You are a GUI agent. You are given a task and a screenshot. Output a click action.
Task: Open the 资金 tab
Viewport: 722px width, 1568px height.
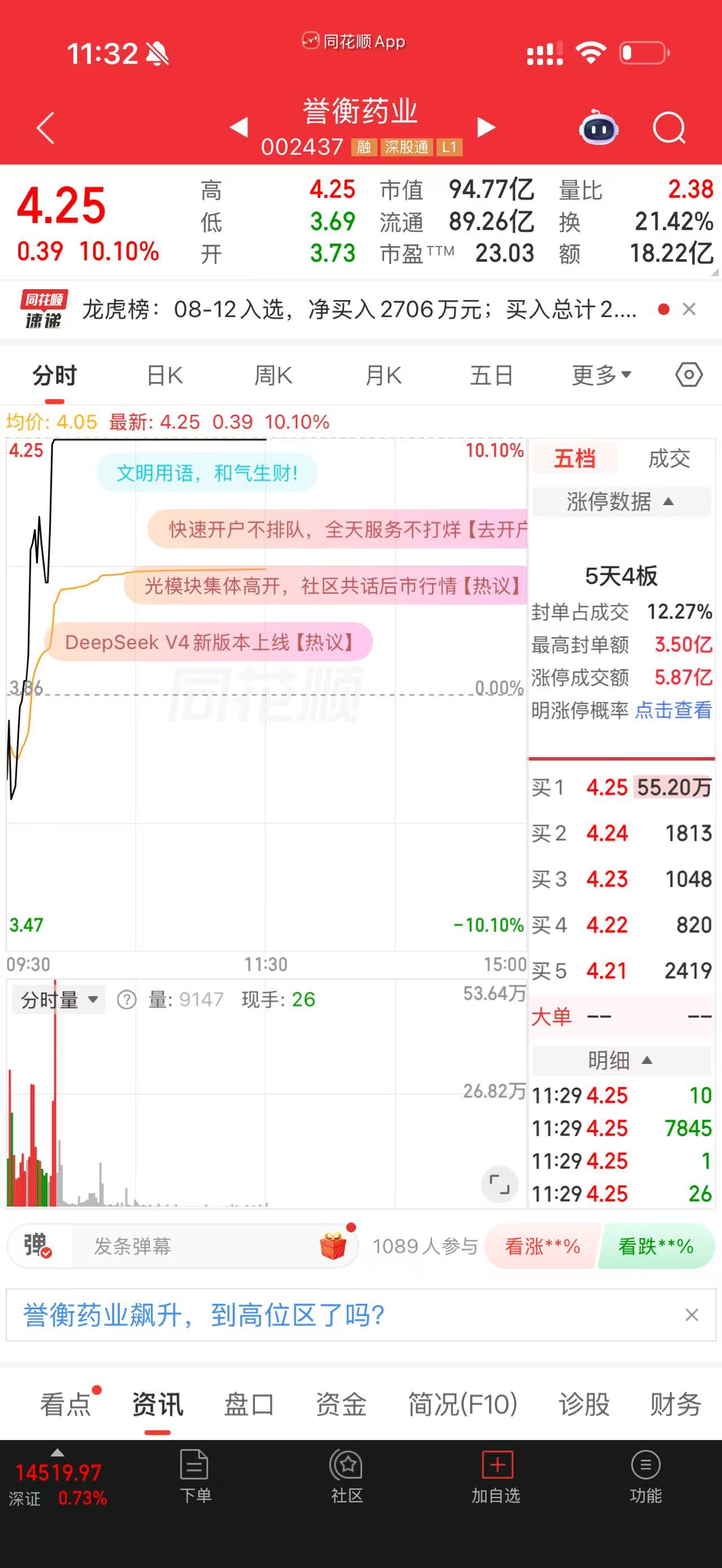click(341, 1404)
